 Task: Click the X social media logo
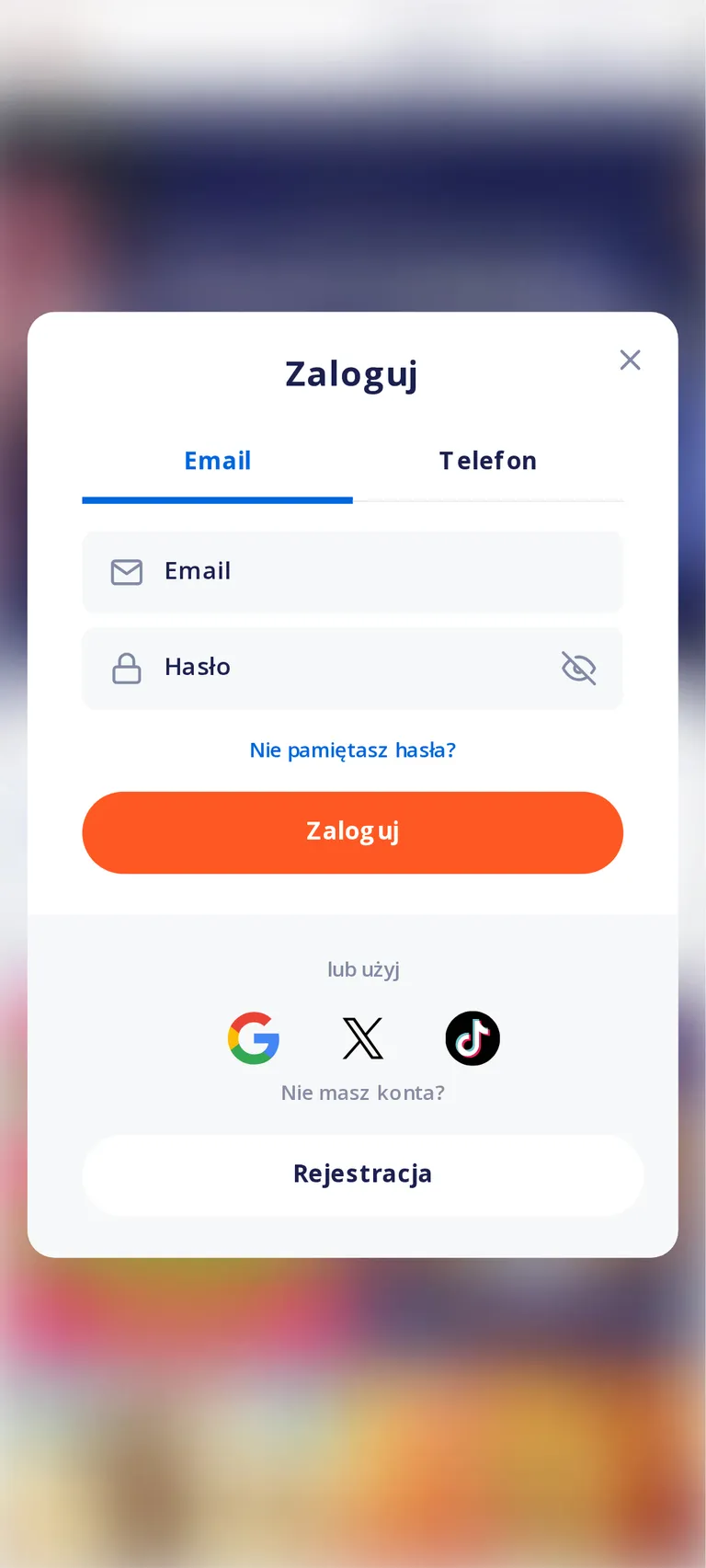363,1037
